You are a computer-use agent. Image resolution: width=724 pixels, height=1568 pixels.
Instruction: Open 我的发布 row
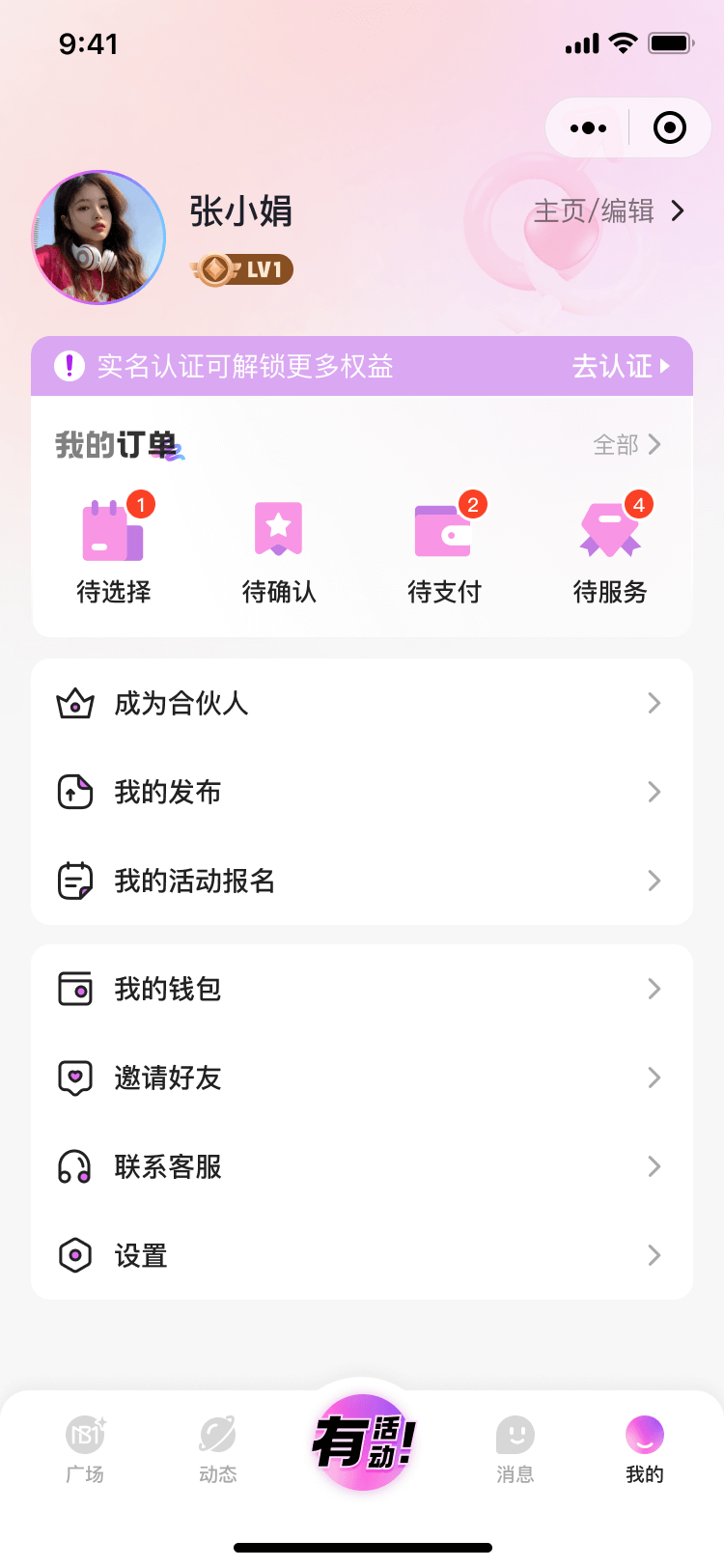coord(362,792)
